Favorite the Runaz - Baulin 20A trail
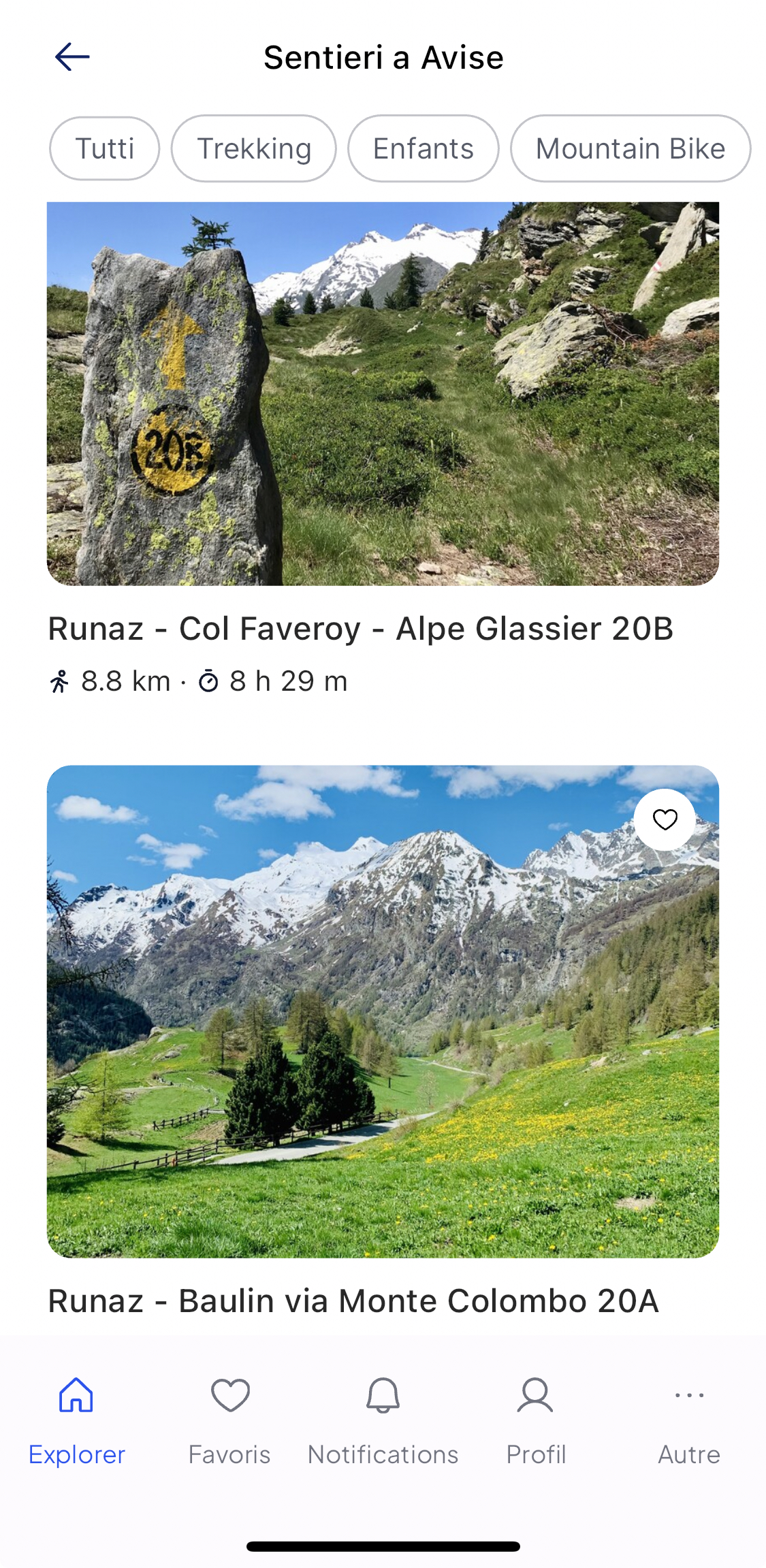 pos(665,819)
